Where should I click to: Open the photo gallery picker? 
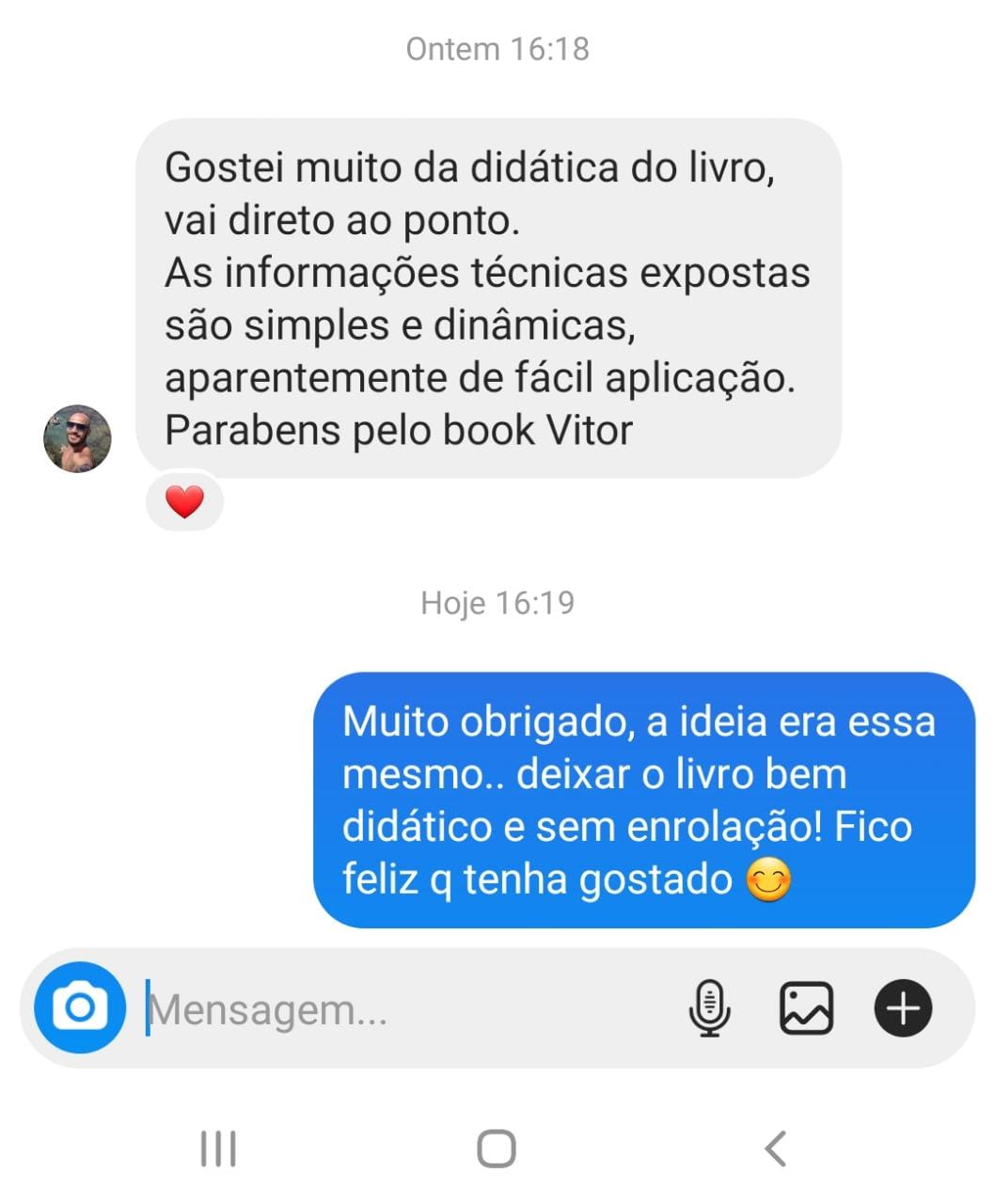point(806,1008)
